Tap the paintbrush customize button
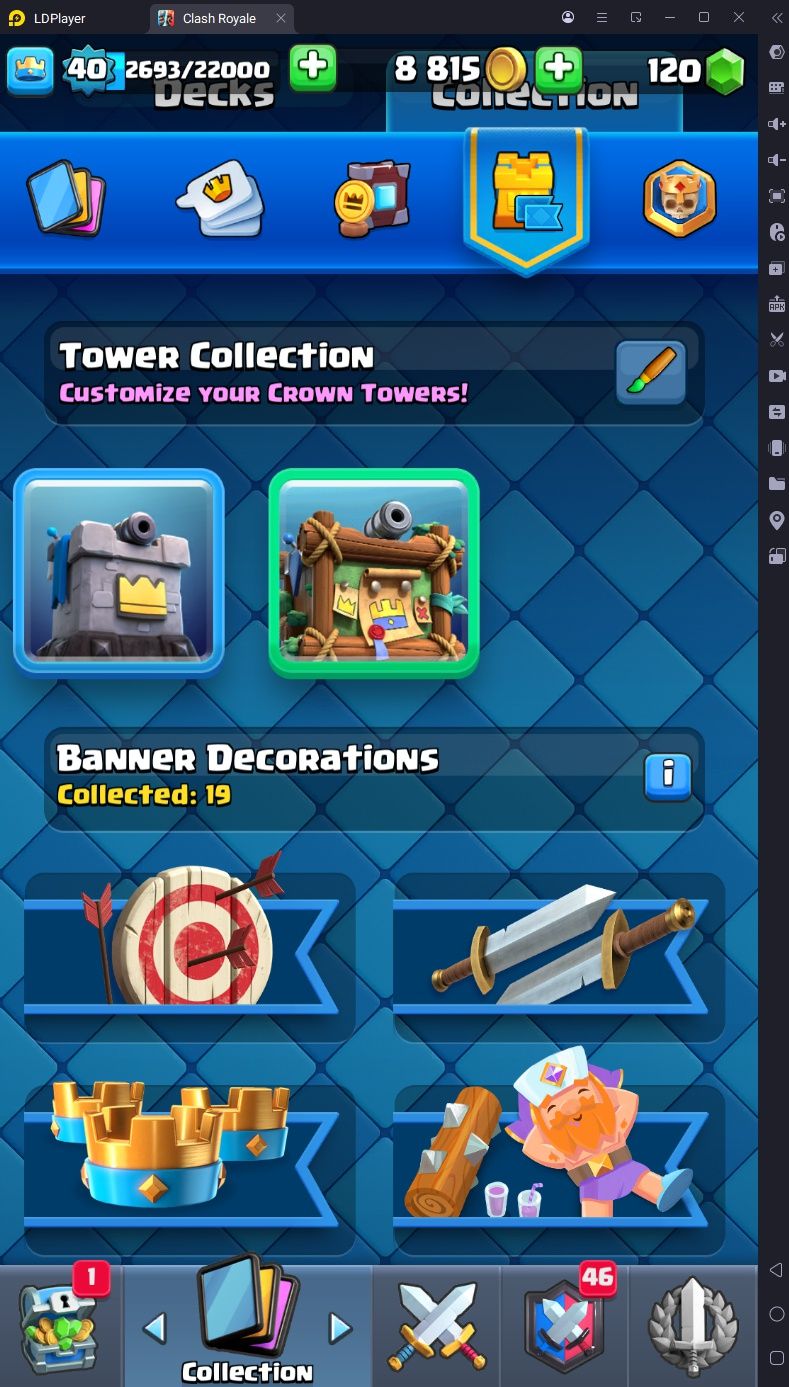 (x=651, y=373)
